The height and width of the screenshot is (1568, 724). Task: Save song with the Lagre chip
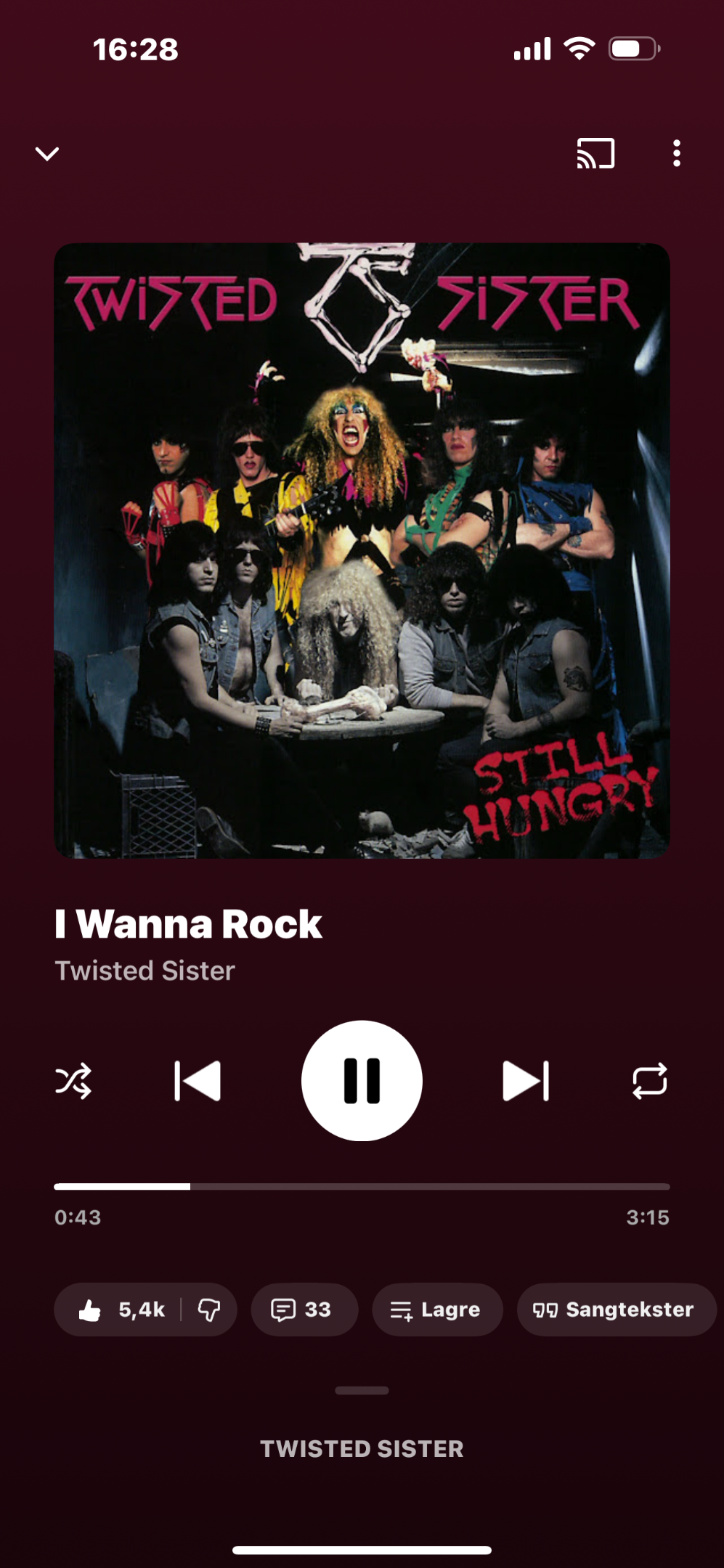[x=436, y=1310]
